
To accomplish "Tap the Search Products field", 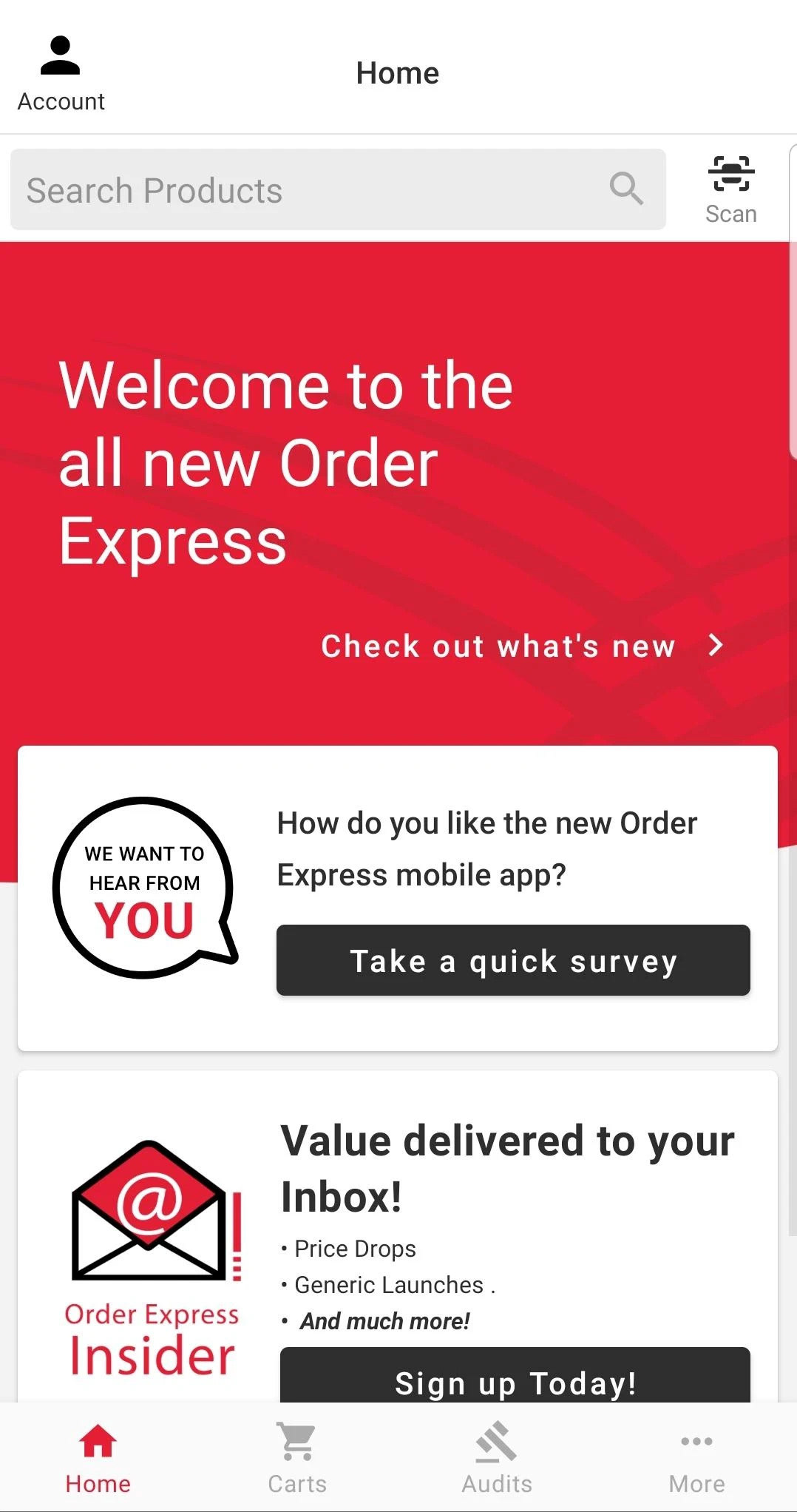I will tap(311, 190).
